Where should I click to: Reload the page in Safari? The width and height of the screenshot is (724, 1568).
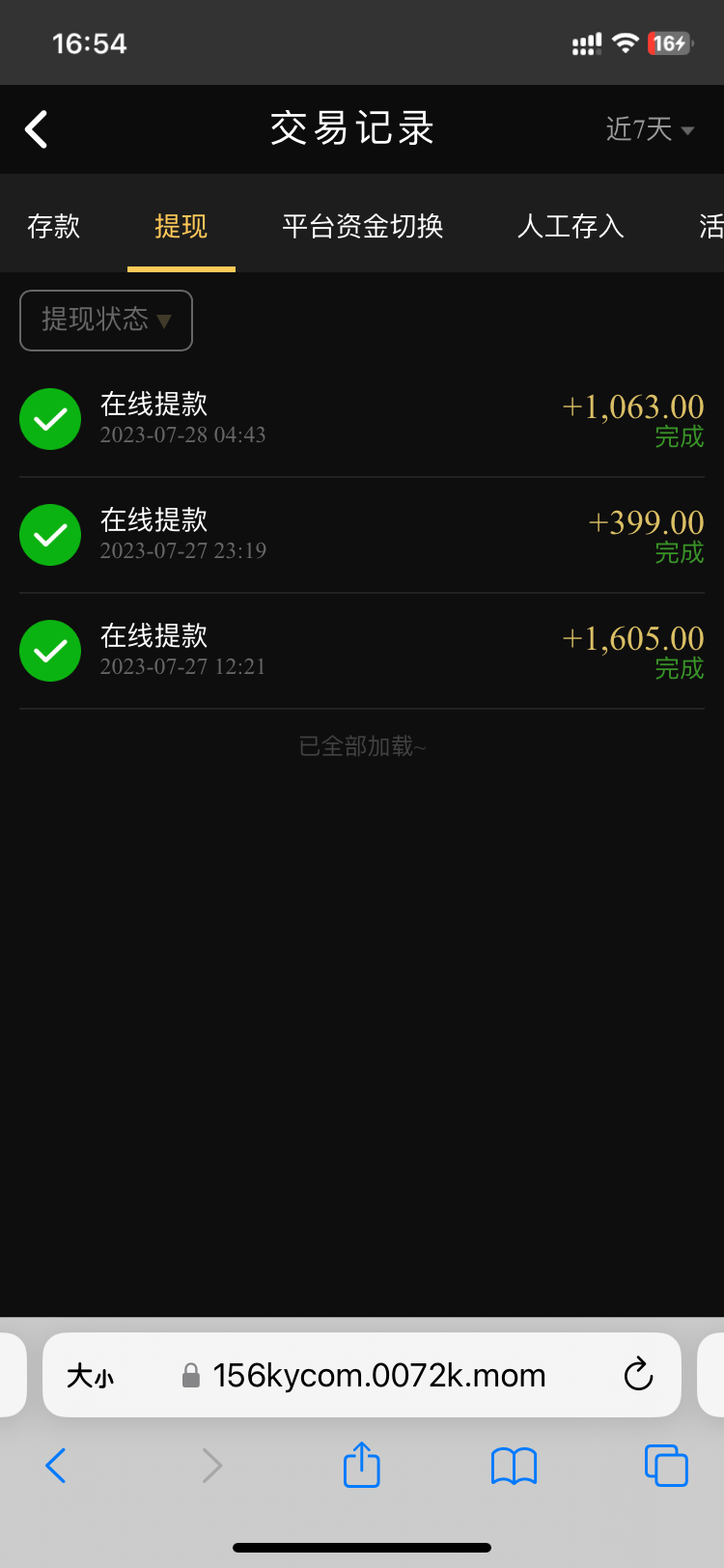(638, 1375)
